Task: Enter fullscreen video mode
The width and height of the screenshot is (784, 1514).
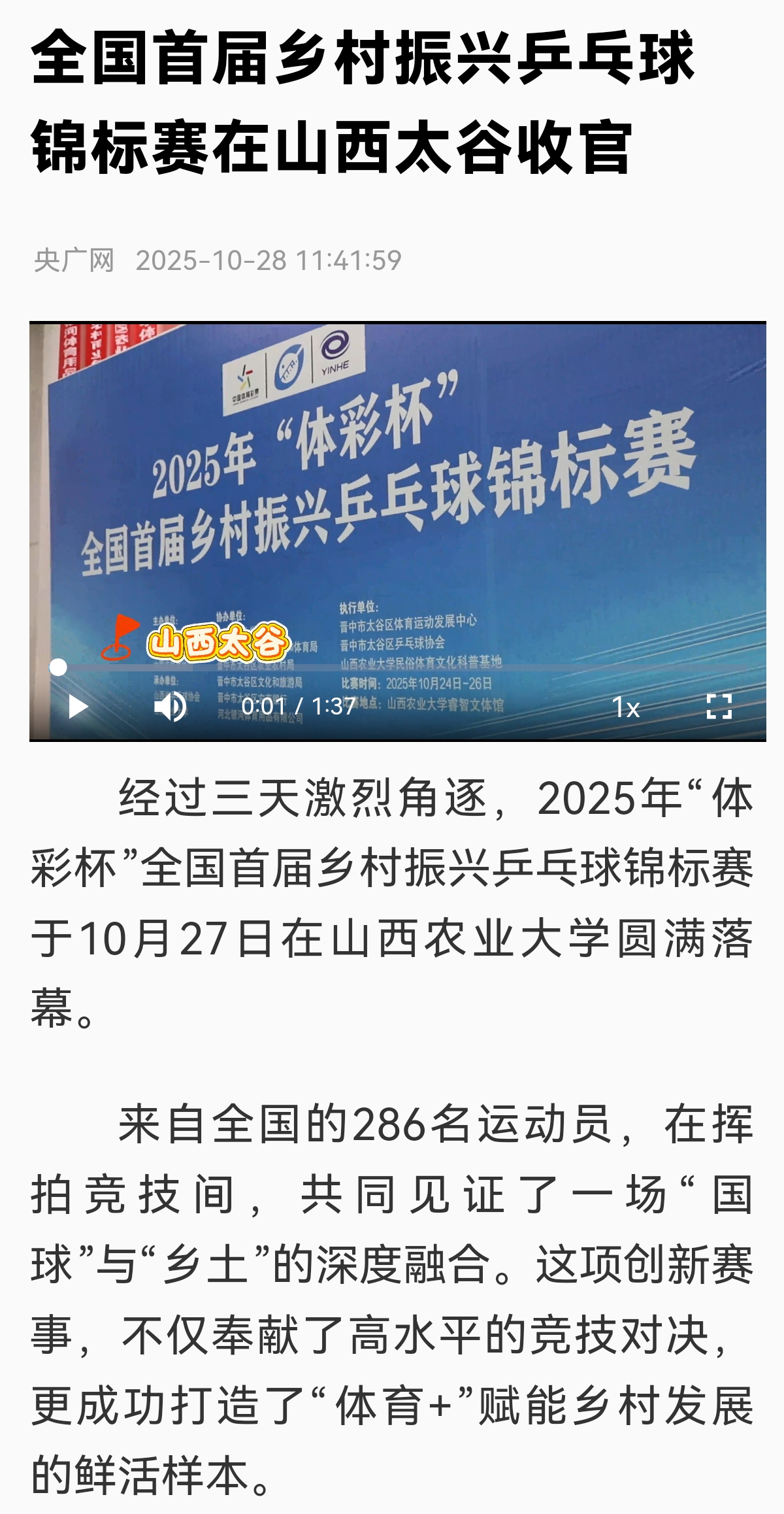Action: pyautogui.click(x=719, y=707)
